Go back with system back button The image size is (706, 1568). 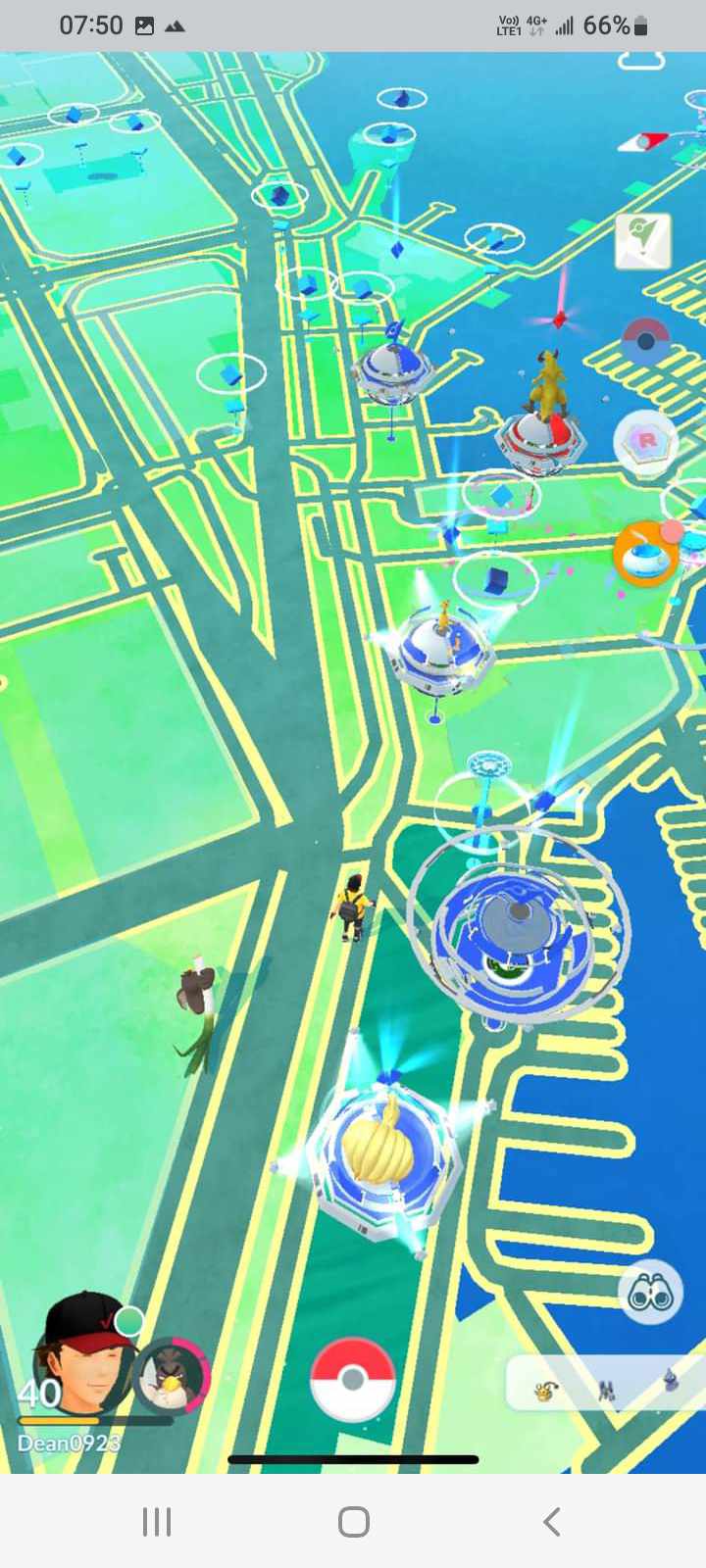(551, 1522)
